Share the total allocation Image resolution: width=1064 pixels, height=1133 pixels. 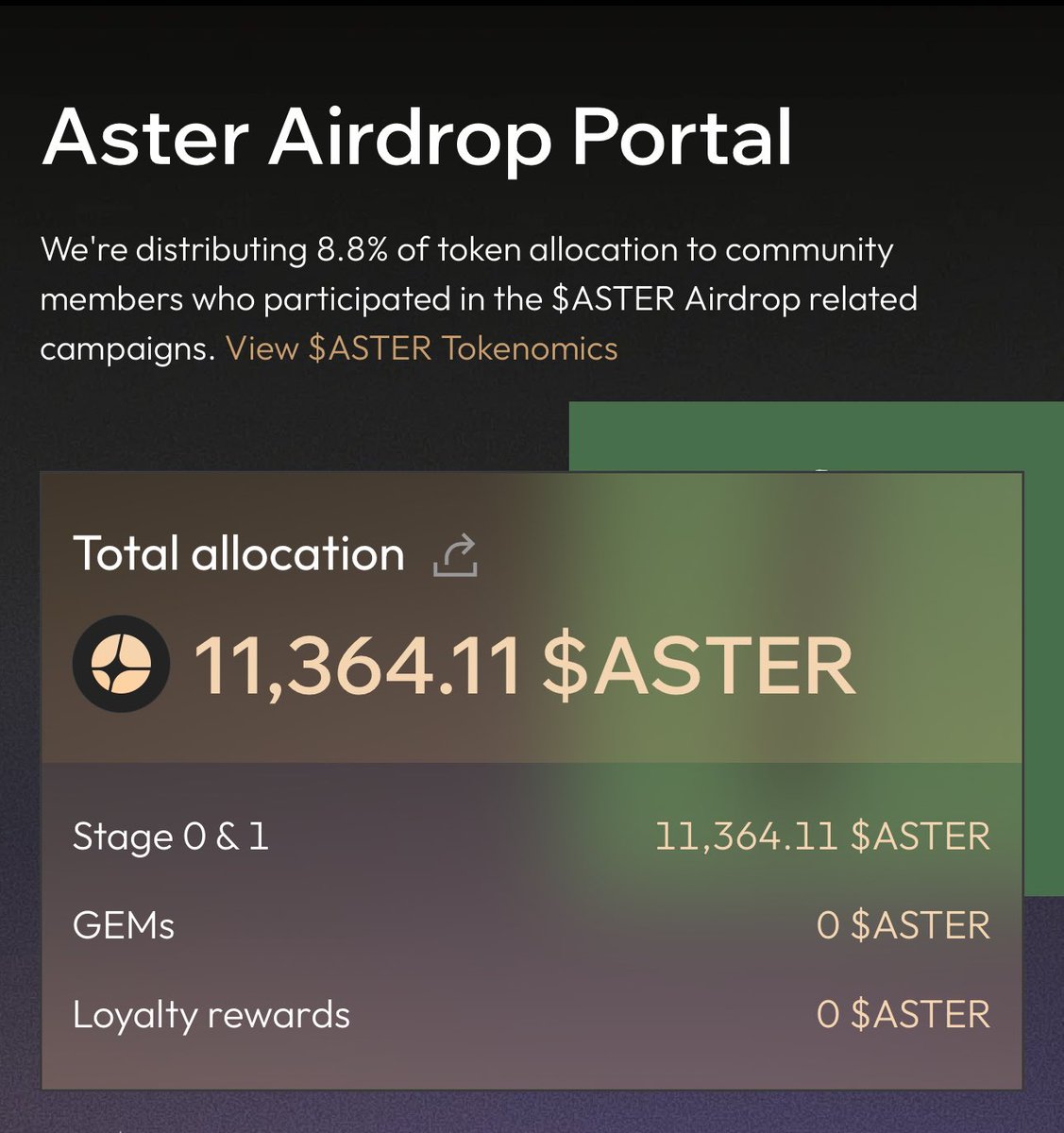coord(455,555)
